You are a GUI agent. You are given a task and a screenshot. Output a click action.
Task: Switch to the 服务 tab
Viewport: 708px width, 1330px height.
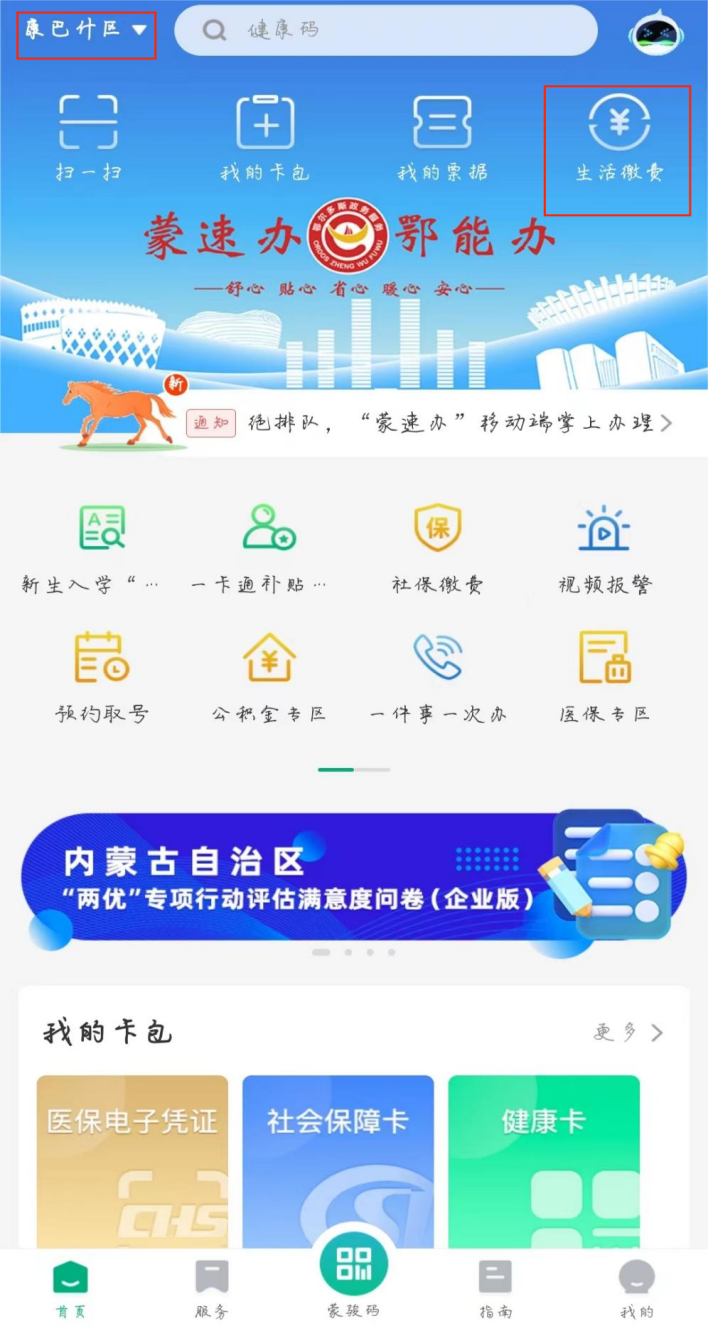[x=211, y=1288]
